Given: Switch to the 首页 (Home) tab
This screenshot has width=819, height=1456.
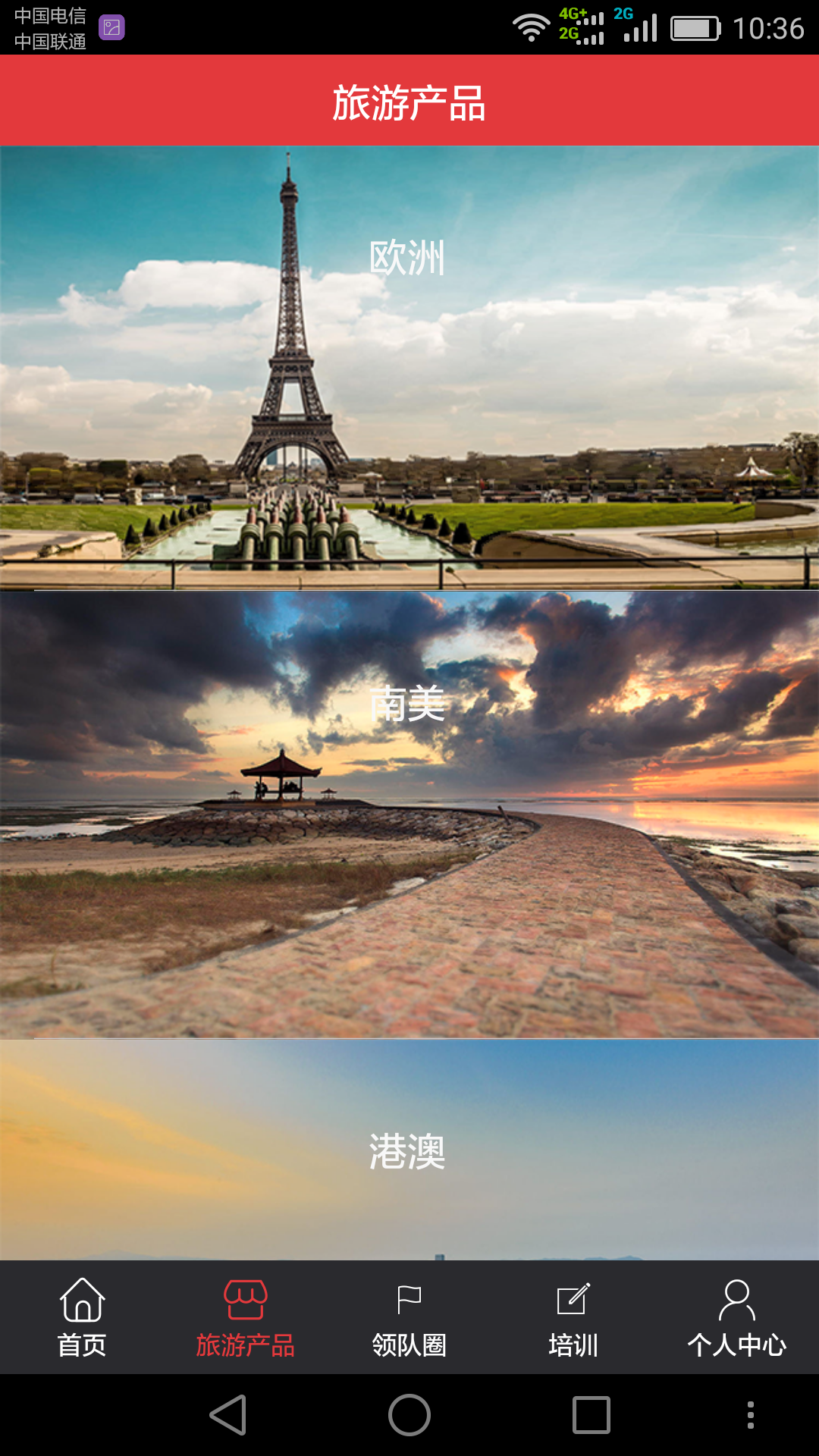Looking at the screenshot, I should click(82, 1318).
